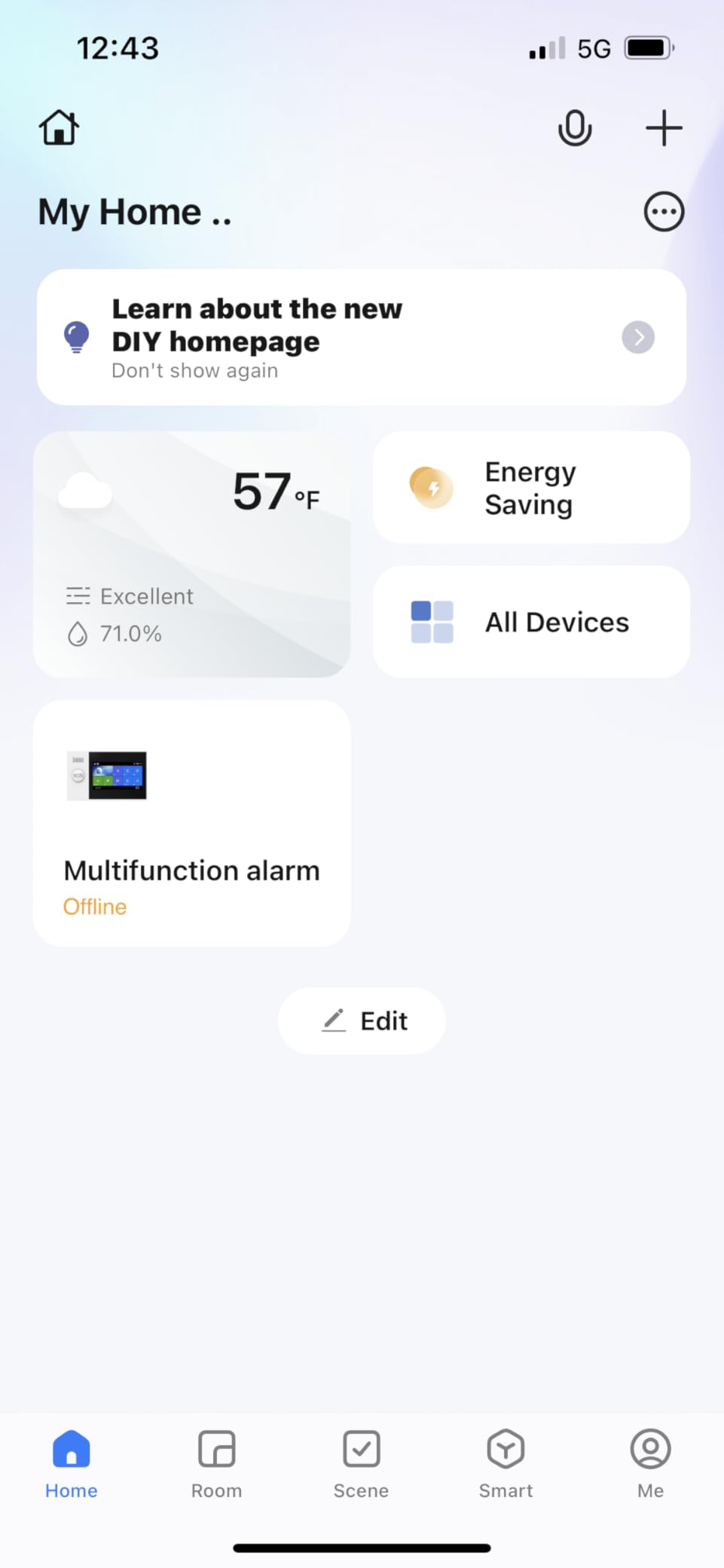Viewport: 724px width, 1568px height.
Task: Tap the plus icon to add a device
Action: (663, 127)
